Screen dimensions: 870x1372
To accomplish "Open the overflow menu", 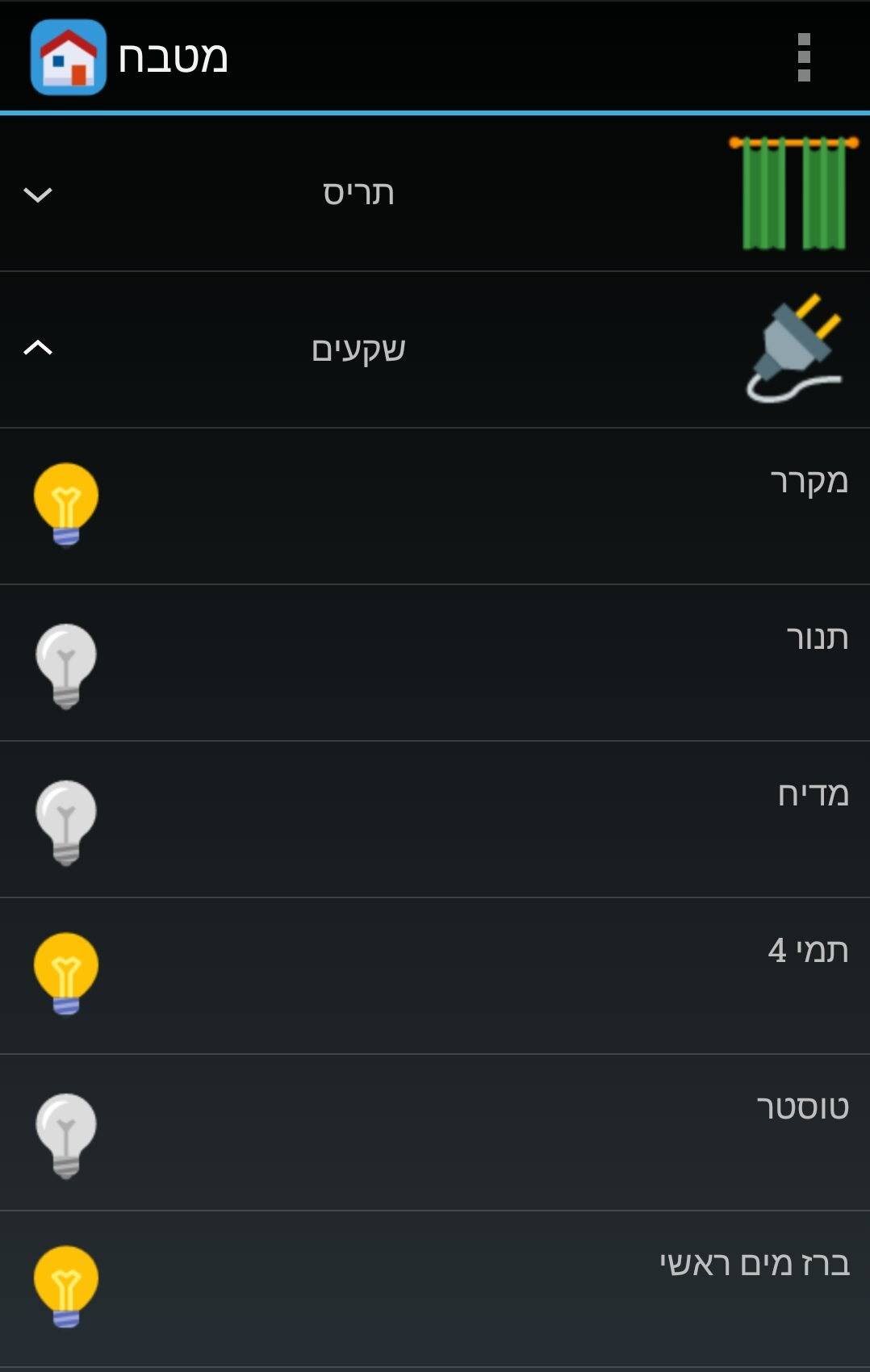I will pos(803,57).
